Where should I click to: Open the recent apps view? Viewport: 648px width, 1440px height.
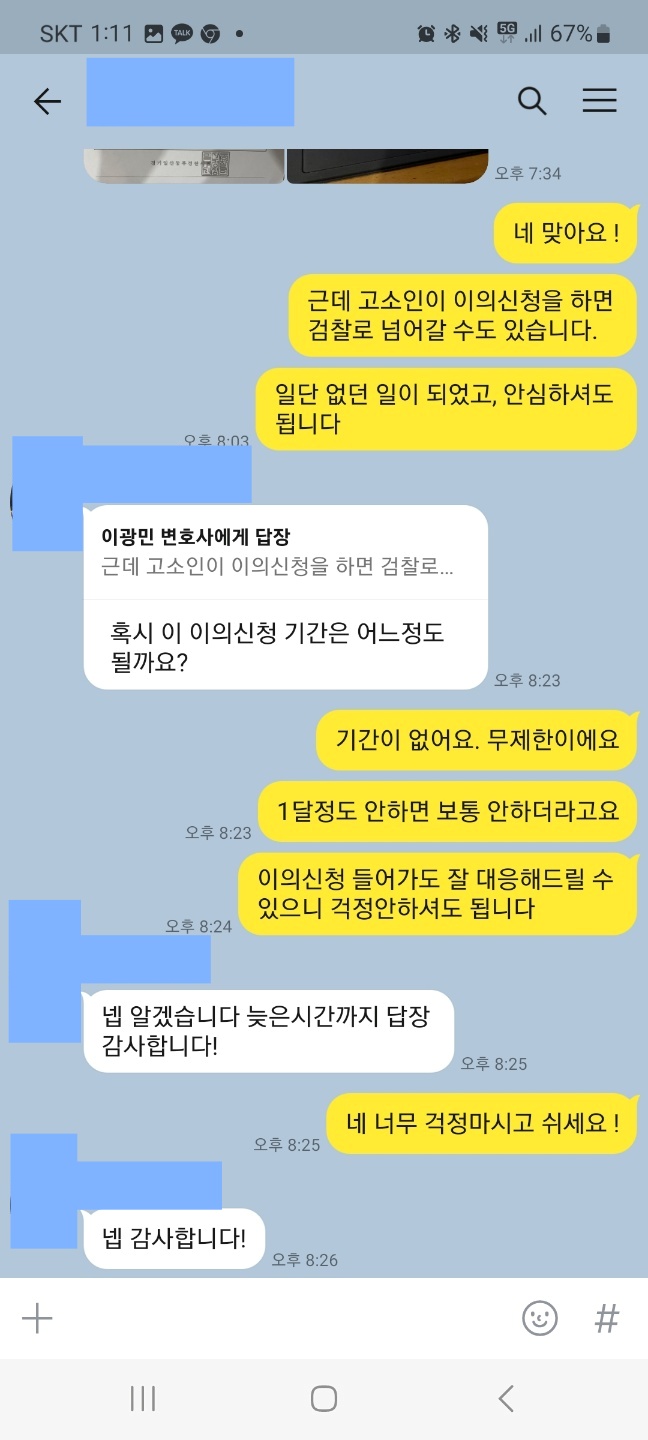(x=143, y=1398)
